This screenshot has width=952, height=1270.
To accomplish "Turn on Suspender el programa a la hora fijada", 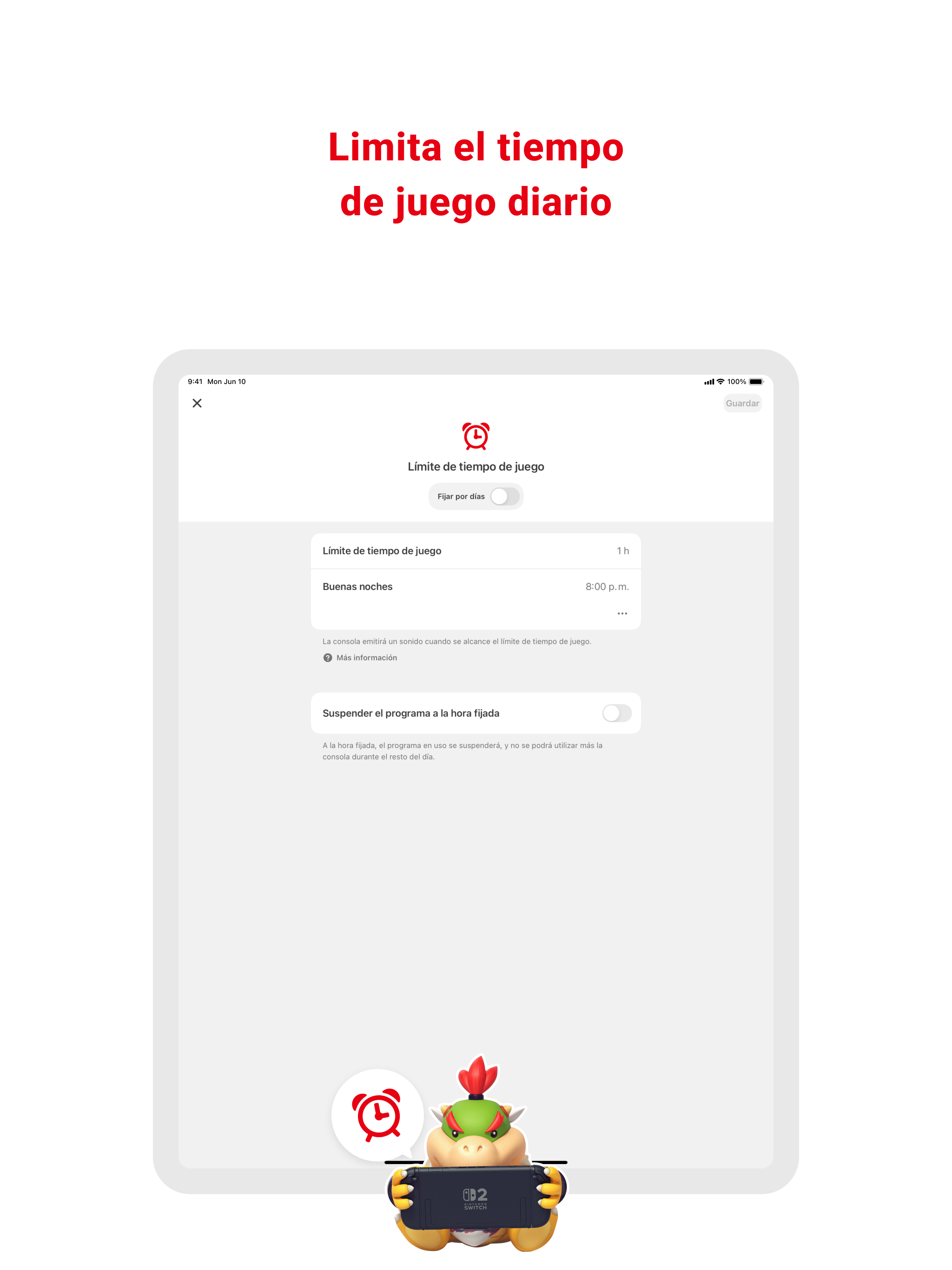I will coord(617,713).
